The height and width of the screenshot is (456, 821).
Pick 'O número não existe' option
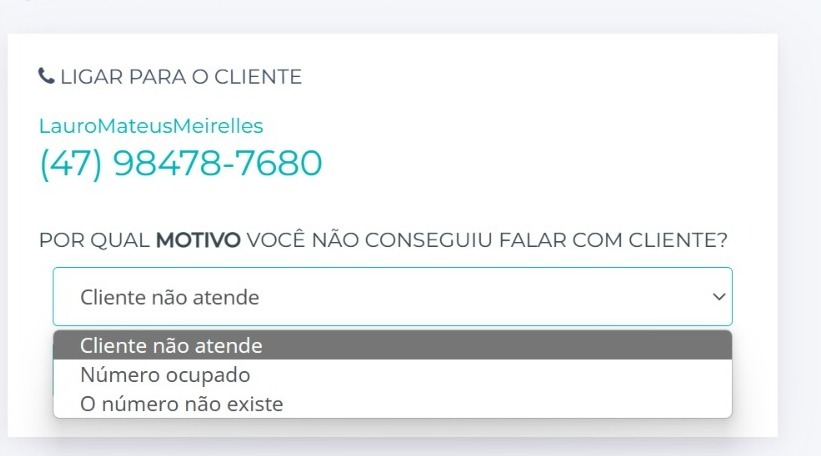pyautogui.click(x=181, y=405)
